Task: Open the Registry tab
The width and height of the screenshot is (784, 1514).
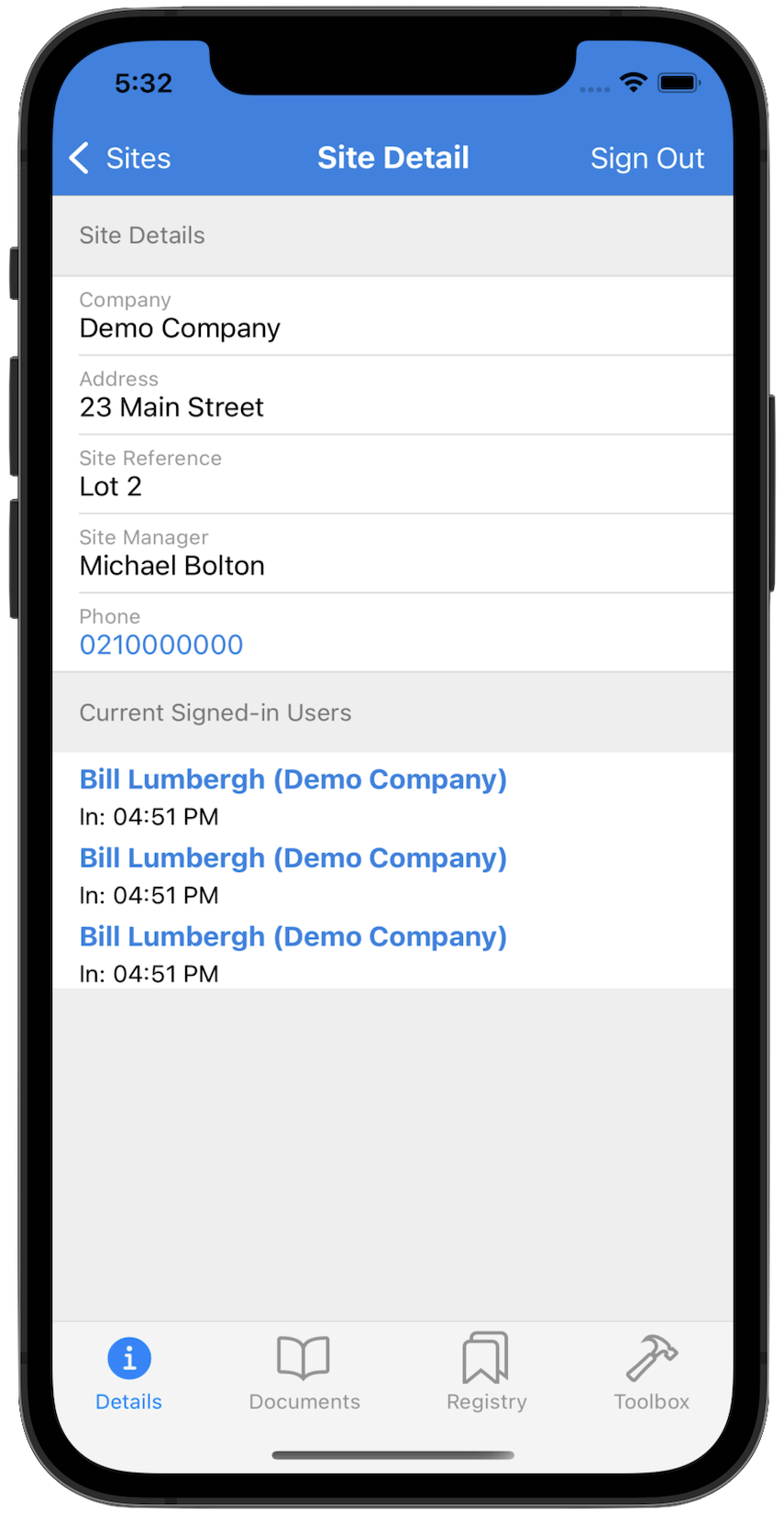Action: (486, 1372)
